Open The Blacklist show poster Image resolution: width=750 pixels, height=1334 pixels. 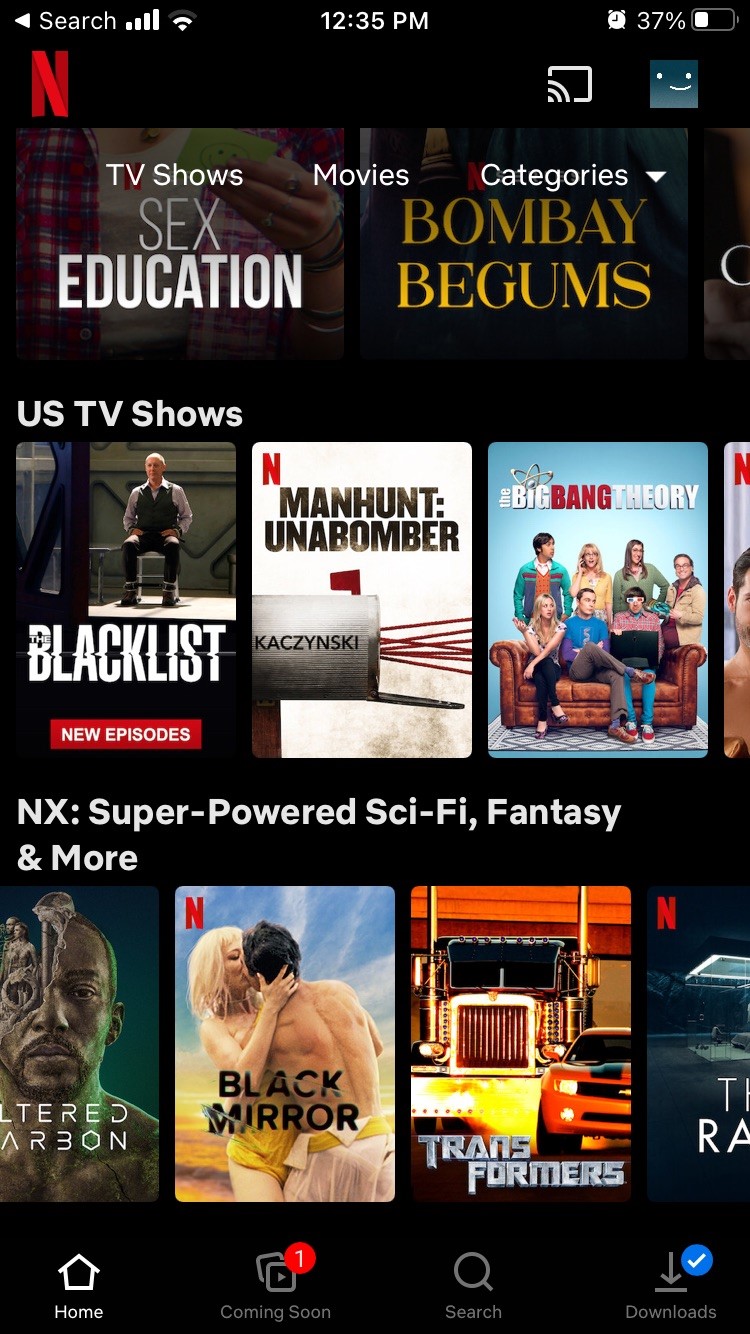pyautogui.click(x=126, y=600)
